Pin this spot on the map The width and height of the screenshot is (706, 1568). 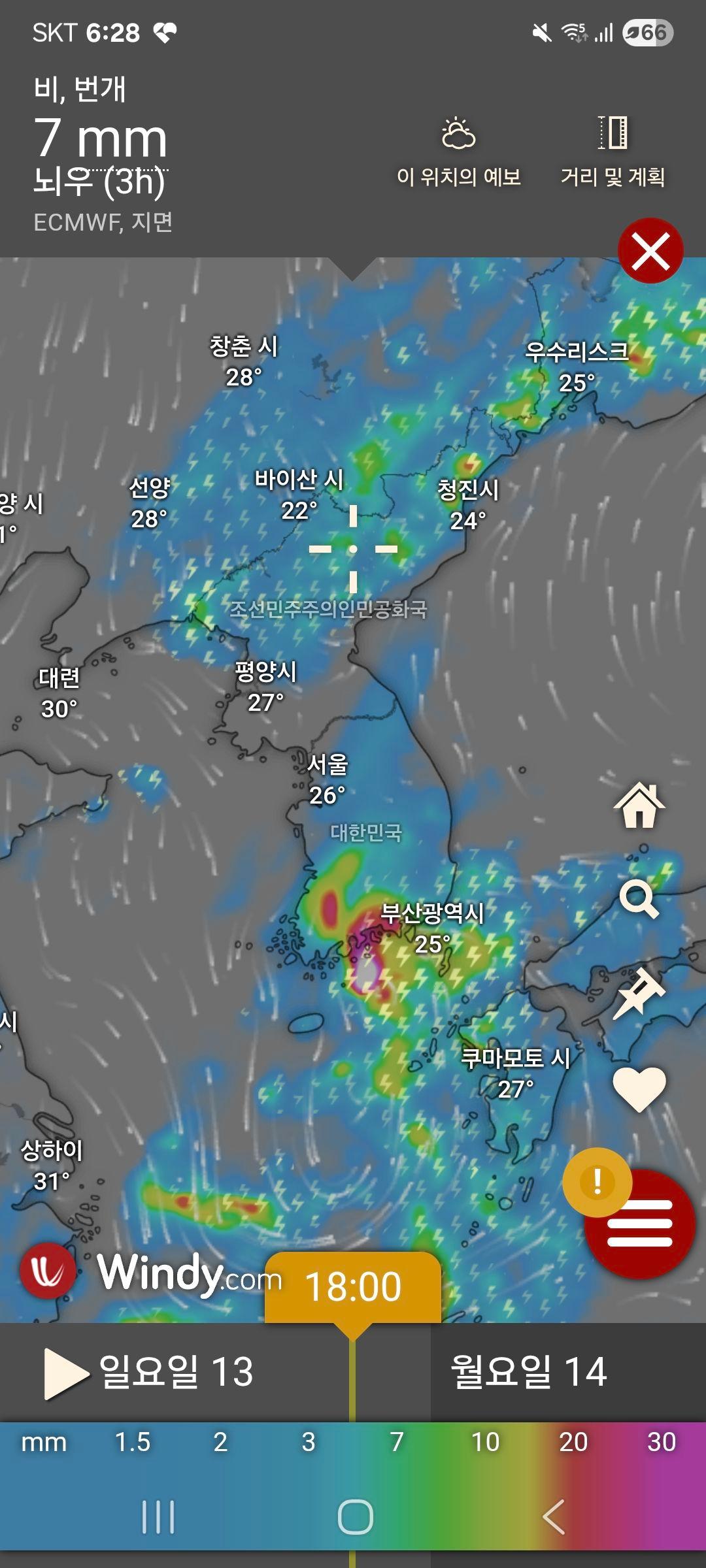(x=639, y=993)
